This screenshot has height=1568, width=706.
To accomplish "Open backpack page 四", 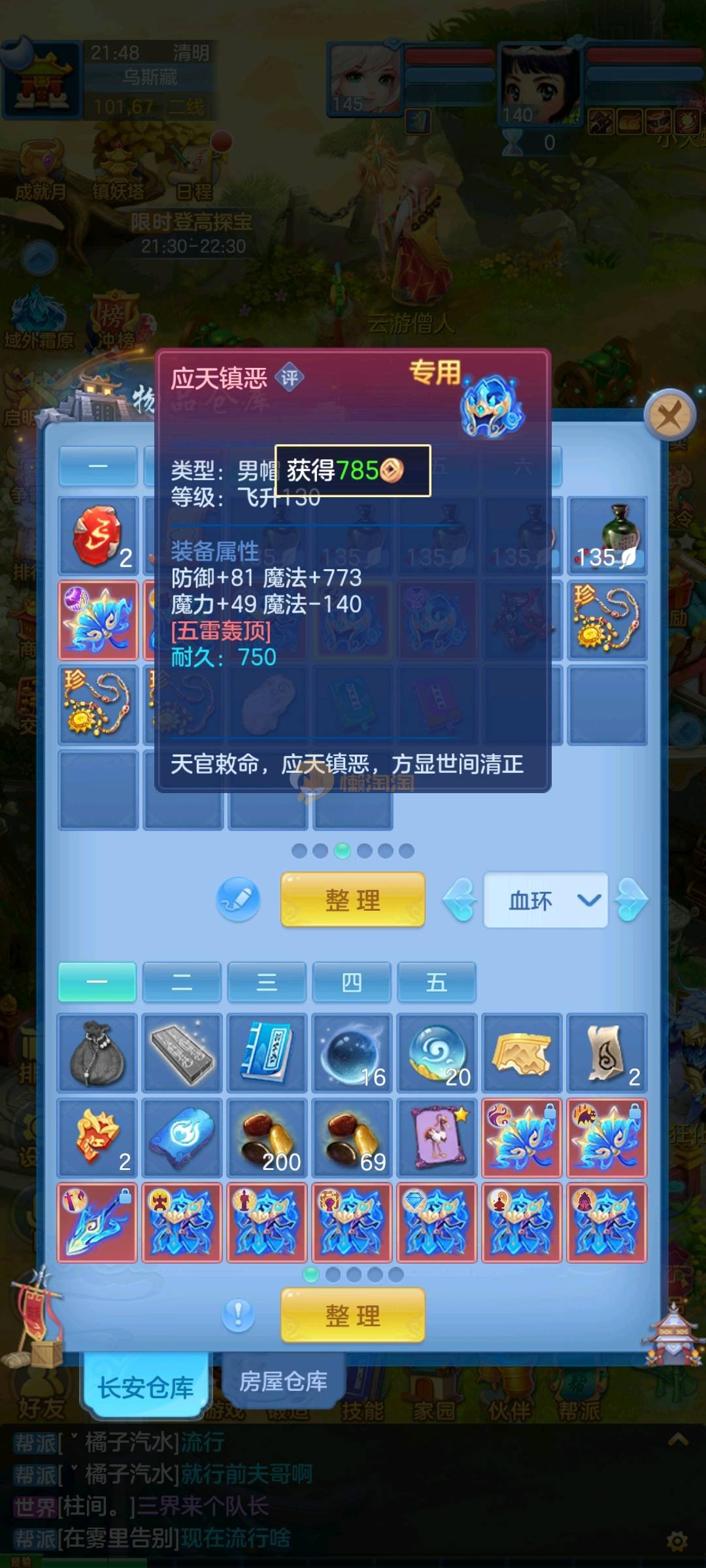I will [352, 982].
